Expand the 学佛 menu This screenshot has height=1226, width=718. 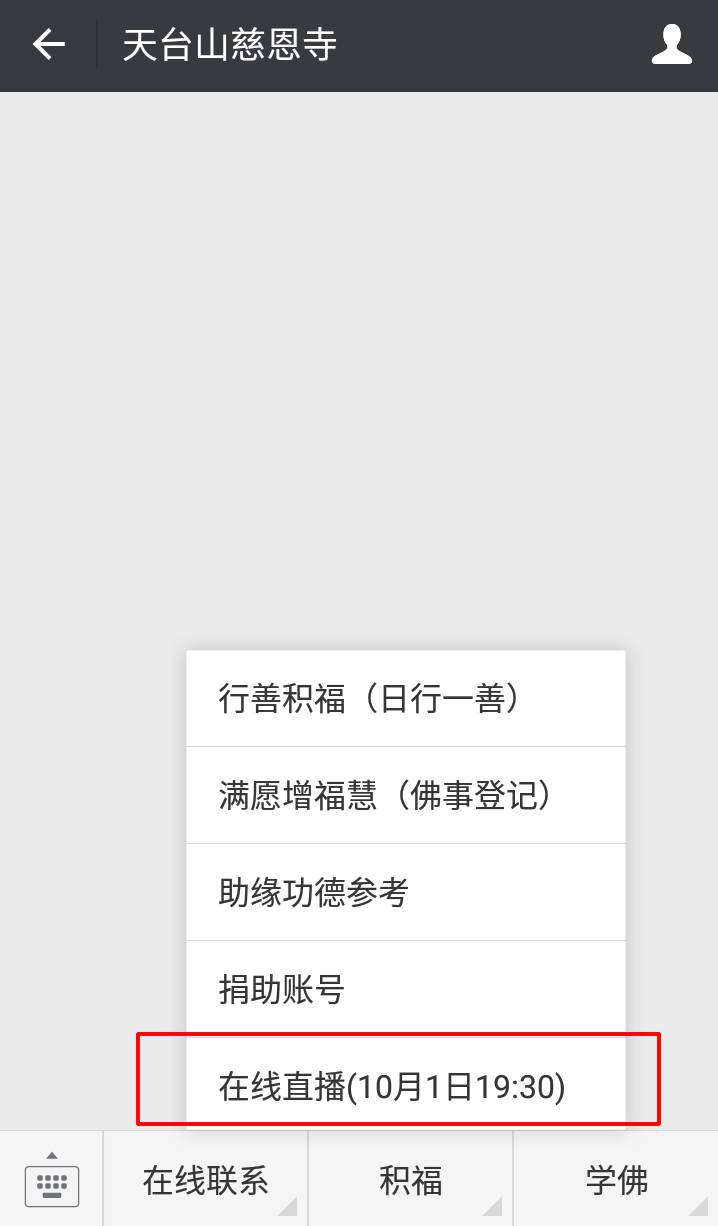(x=616, y=1180)
